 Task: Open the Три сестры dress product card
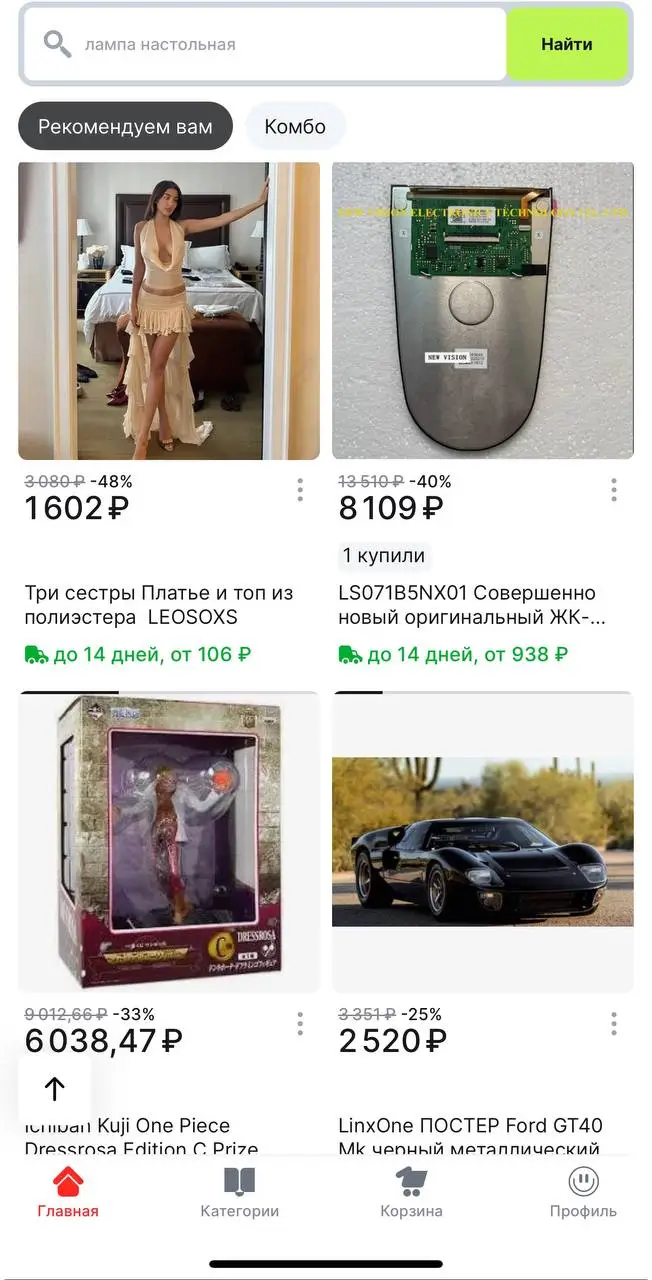click(x=169, y=311)
